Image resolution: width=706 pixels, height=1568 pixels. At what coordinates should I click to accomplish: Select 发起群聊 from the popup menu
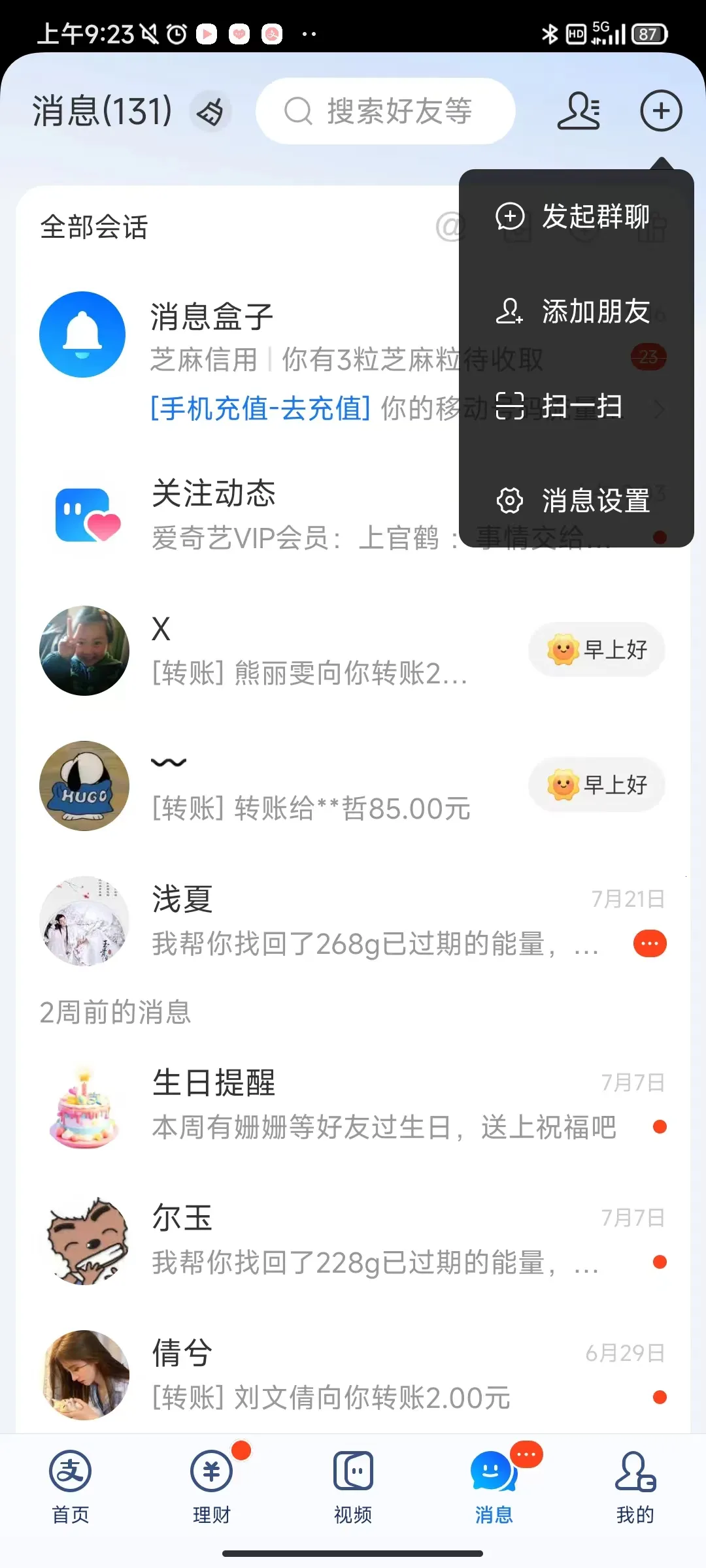tap(575, 217)
